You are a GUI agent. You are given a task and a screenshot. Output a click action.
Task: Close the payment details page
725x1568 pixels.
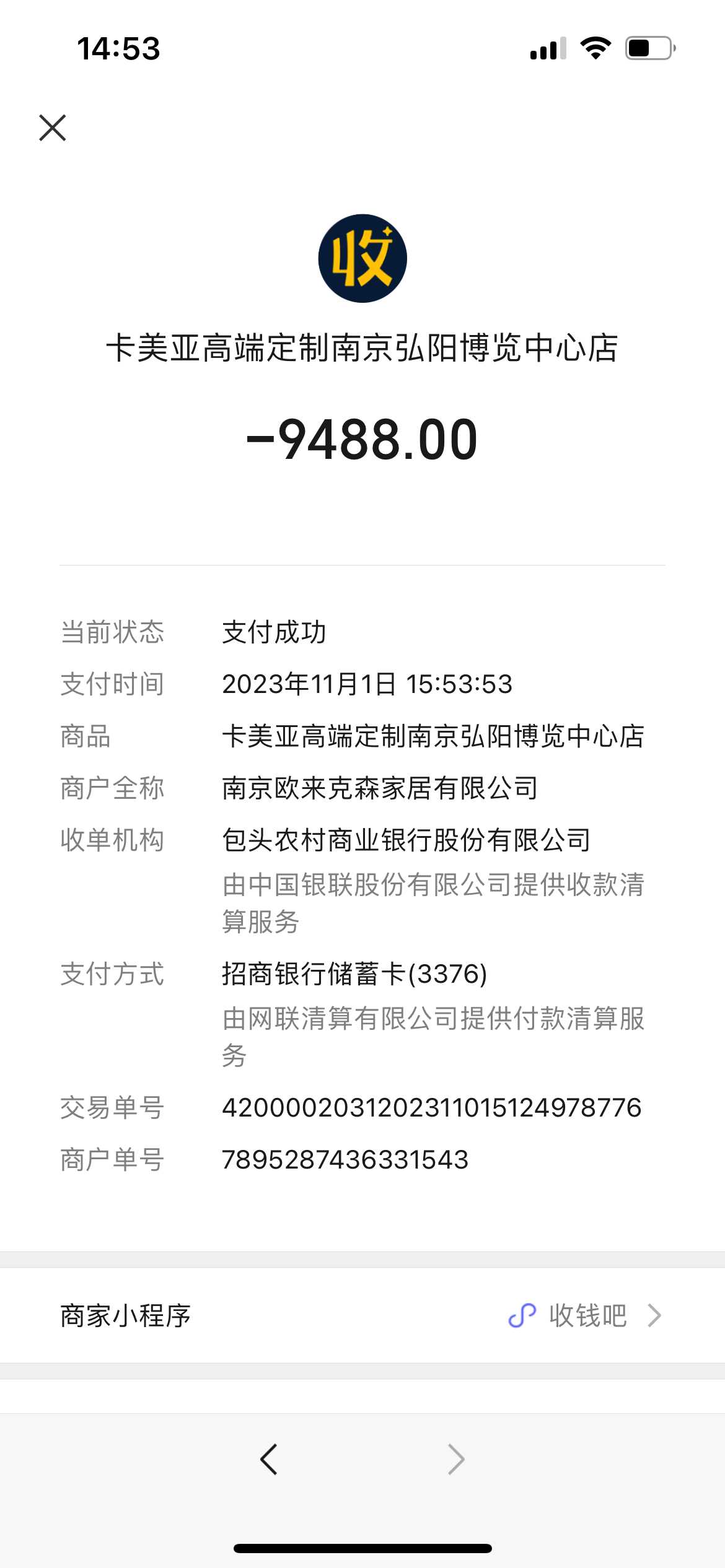(x=53, y=128)
